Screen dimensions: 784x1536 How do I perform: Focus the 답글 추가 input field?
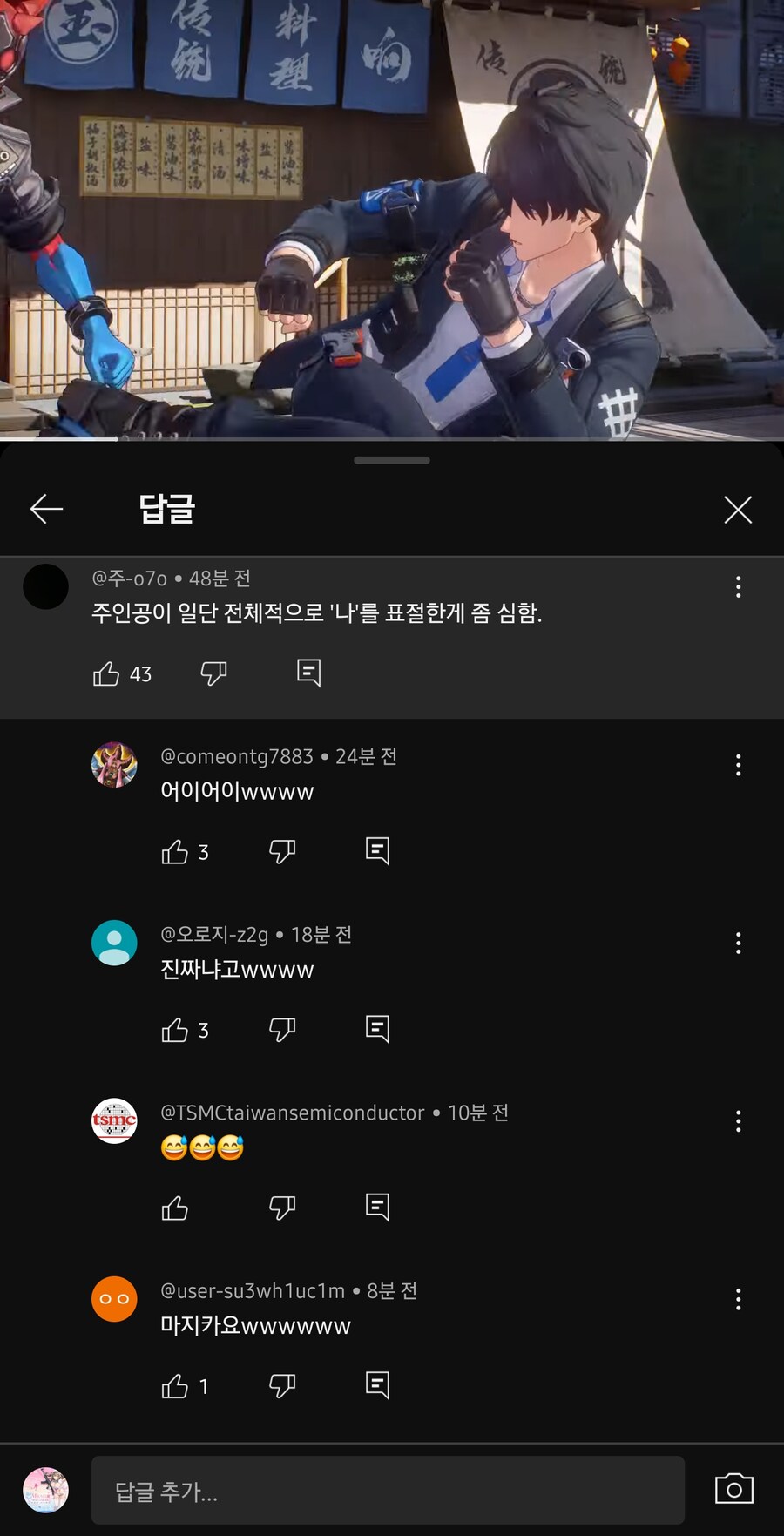point(388,1490)
